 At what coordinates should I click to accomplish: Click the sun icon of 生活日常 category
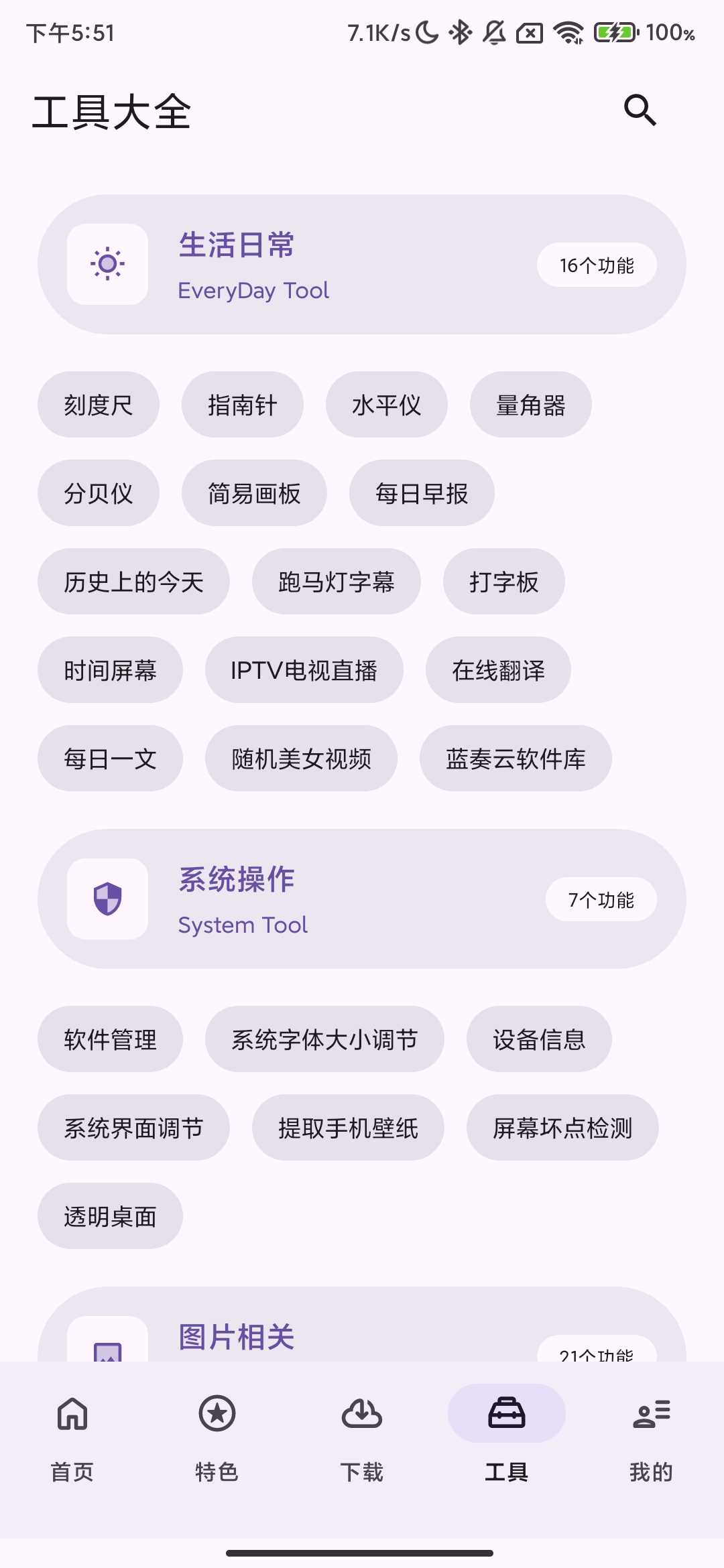tap(108, 263)
